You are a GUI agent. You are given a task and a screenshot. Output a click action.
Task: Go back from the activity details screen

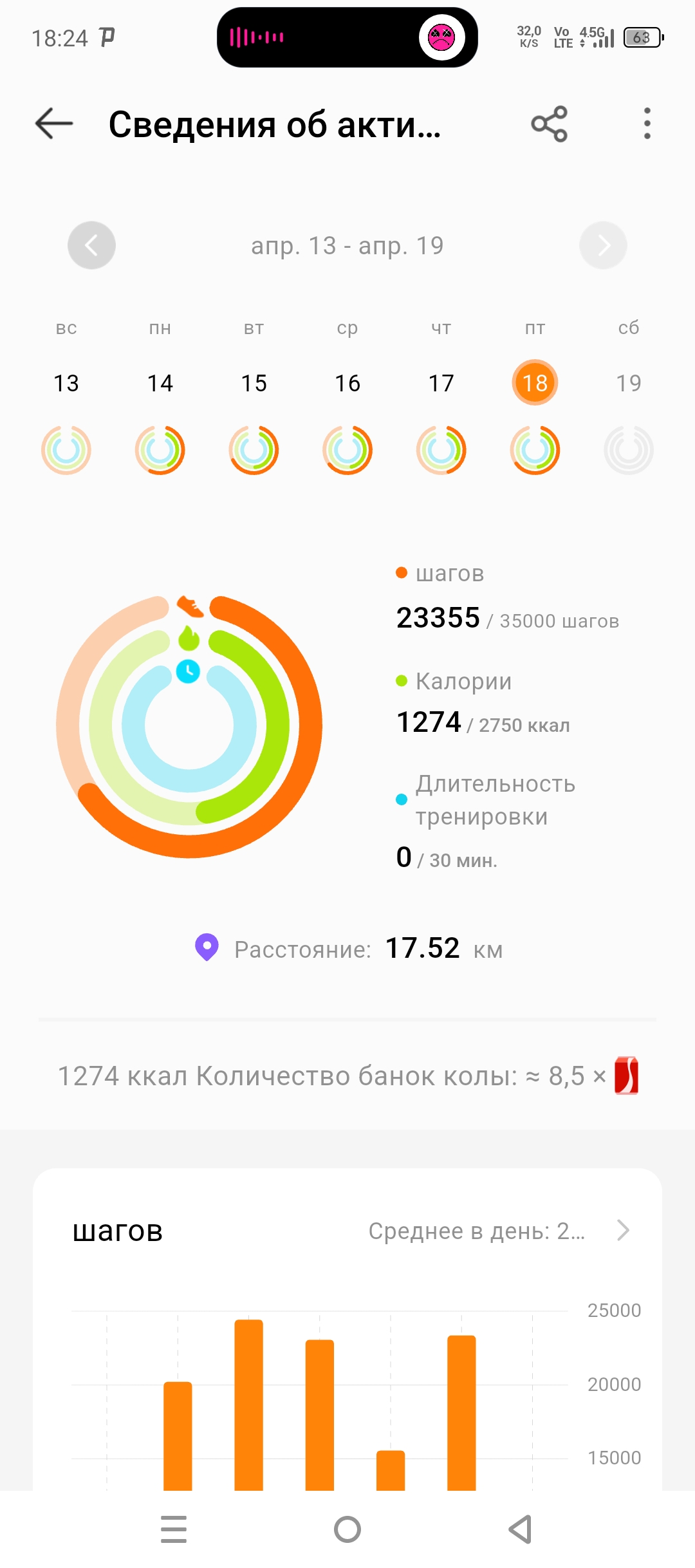point(54,124)
